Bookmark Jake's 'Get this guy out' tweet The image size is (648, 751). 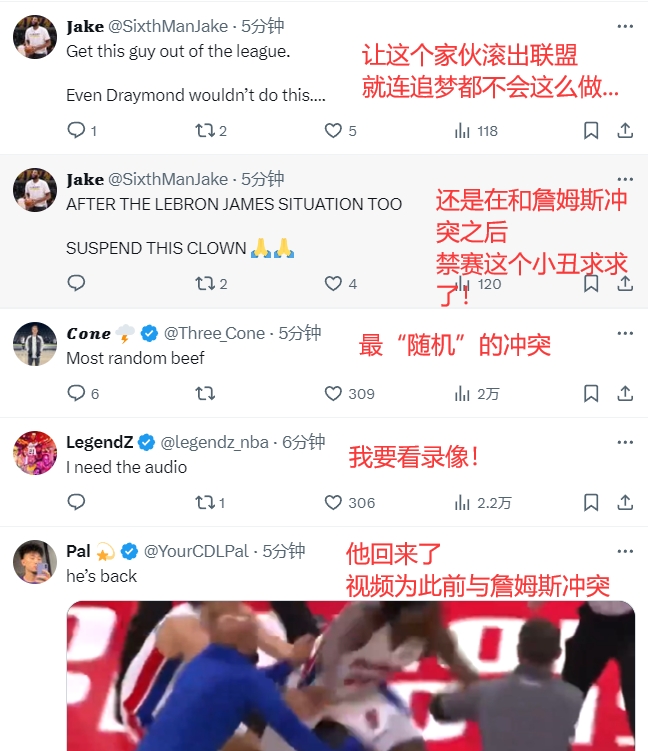pos(591,131)
